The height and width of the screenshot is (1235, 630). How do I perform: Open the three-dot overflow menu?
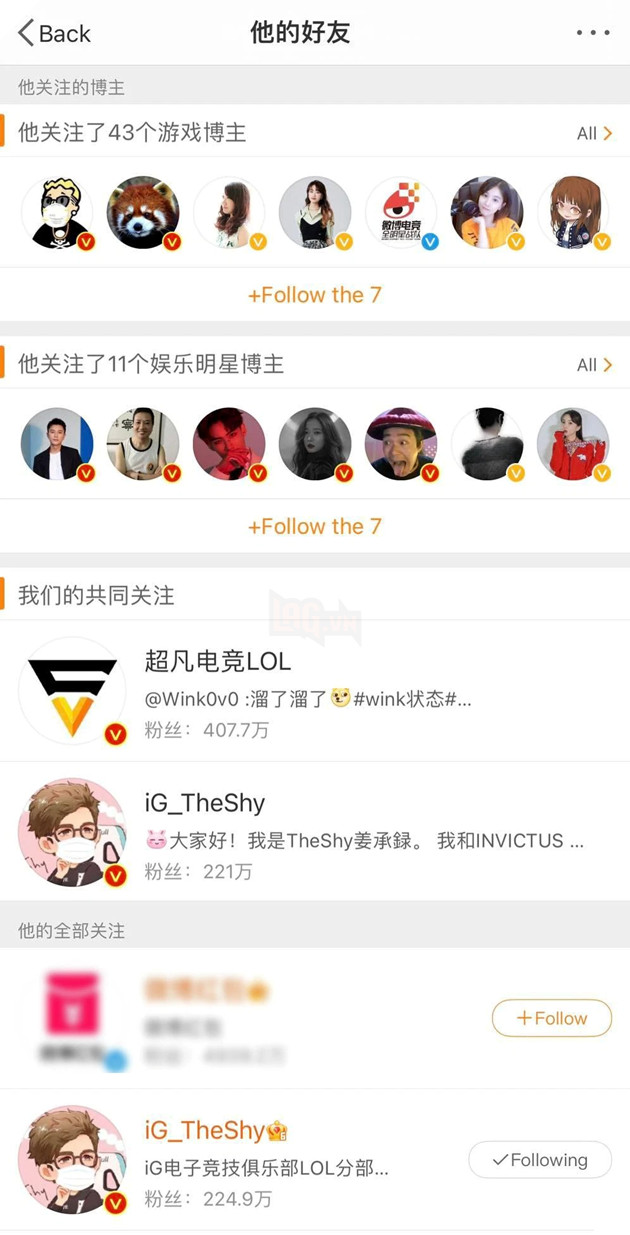click(x=592, y=33)
